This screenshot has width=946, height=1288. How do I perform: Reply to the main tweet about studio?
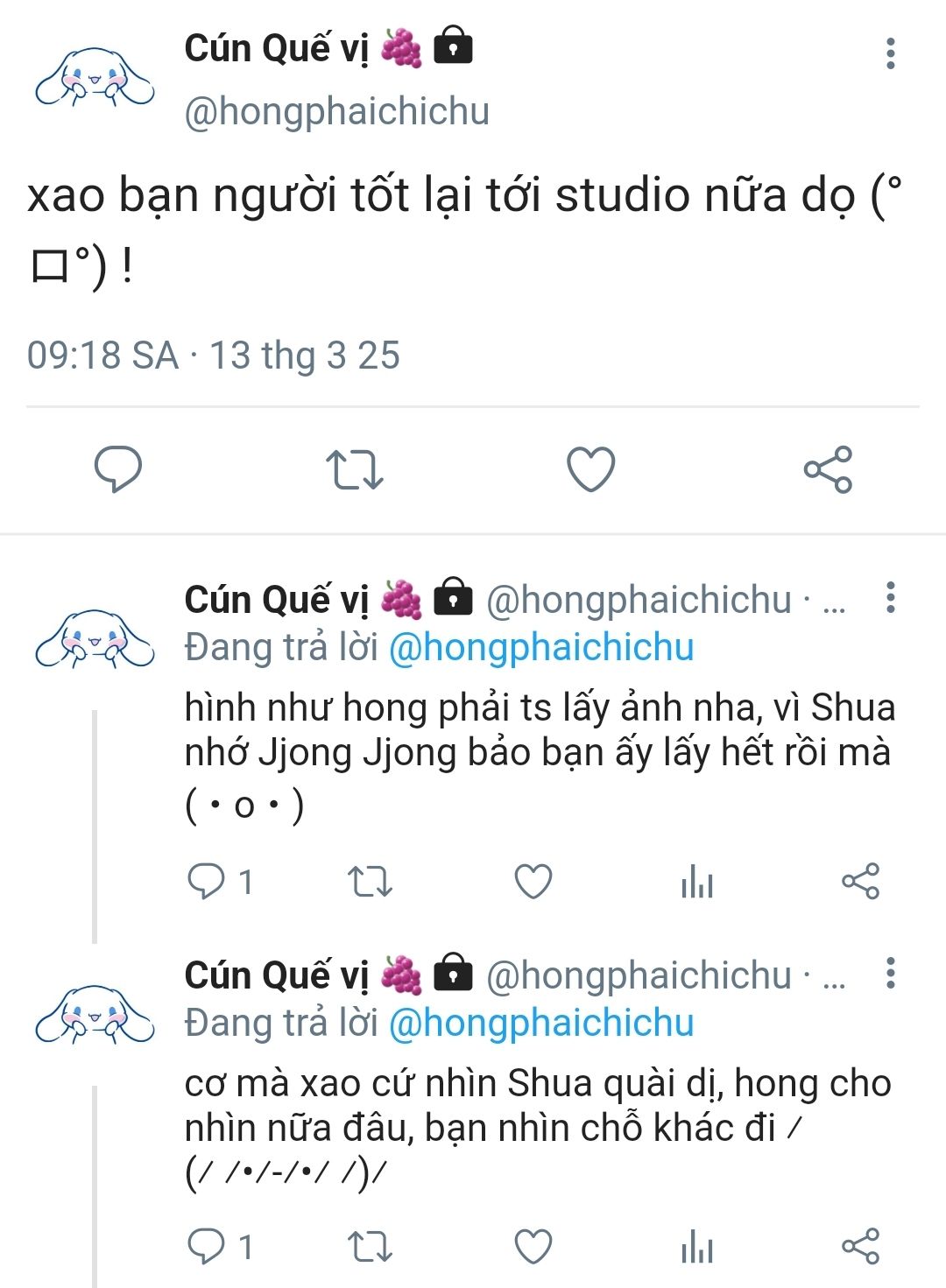118,468
